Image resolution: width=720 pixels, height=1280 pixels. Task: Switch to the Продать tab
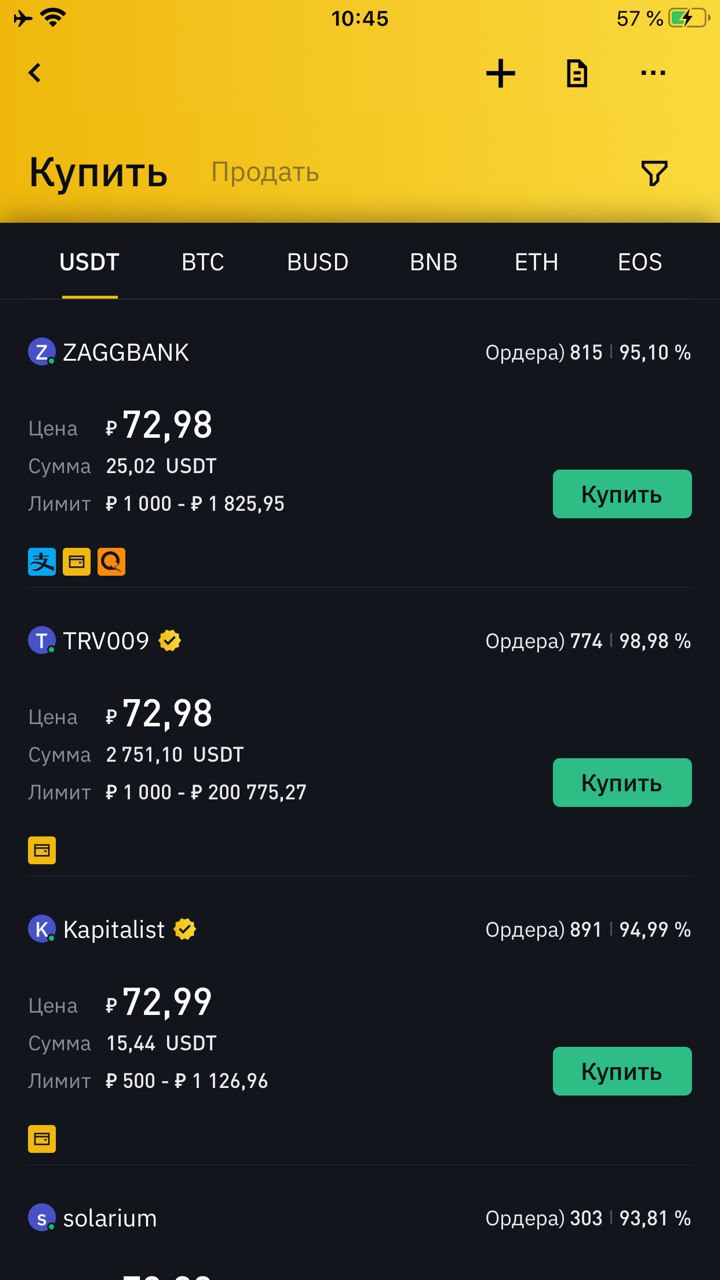click(265, 172)
